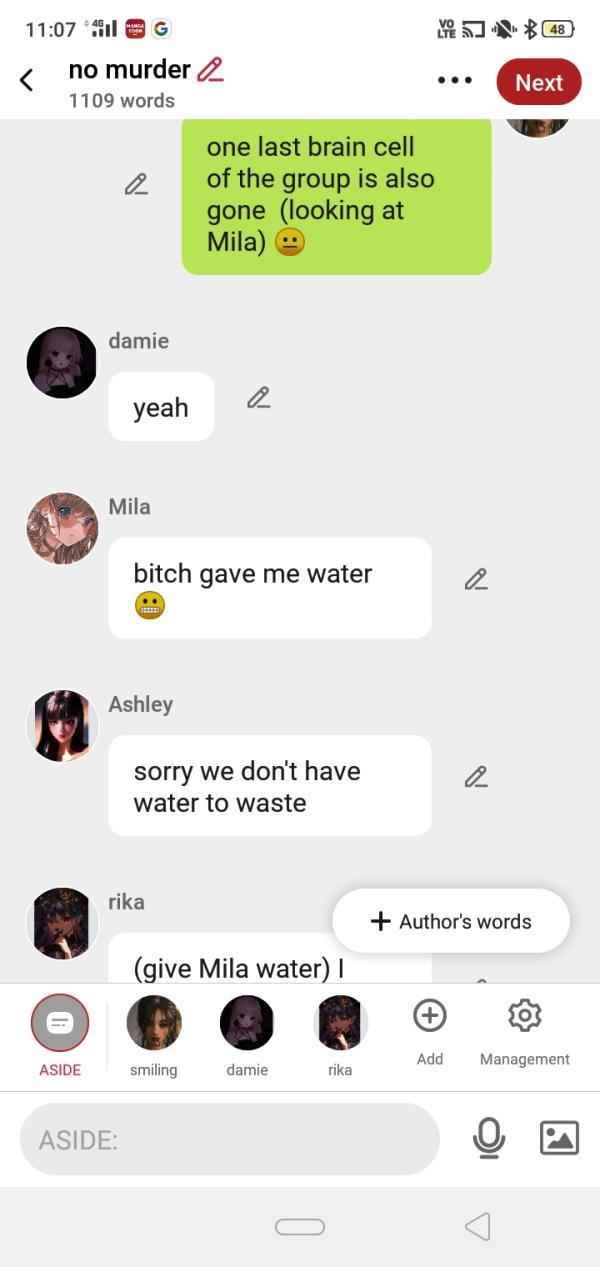The height and width of the screenshot is (1267, 600).
Task: Tap the system back button
Action: pyautogui.click(x=478, y=1226)
